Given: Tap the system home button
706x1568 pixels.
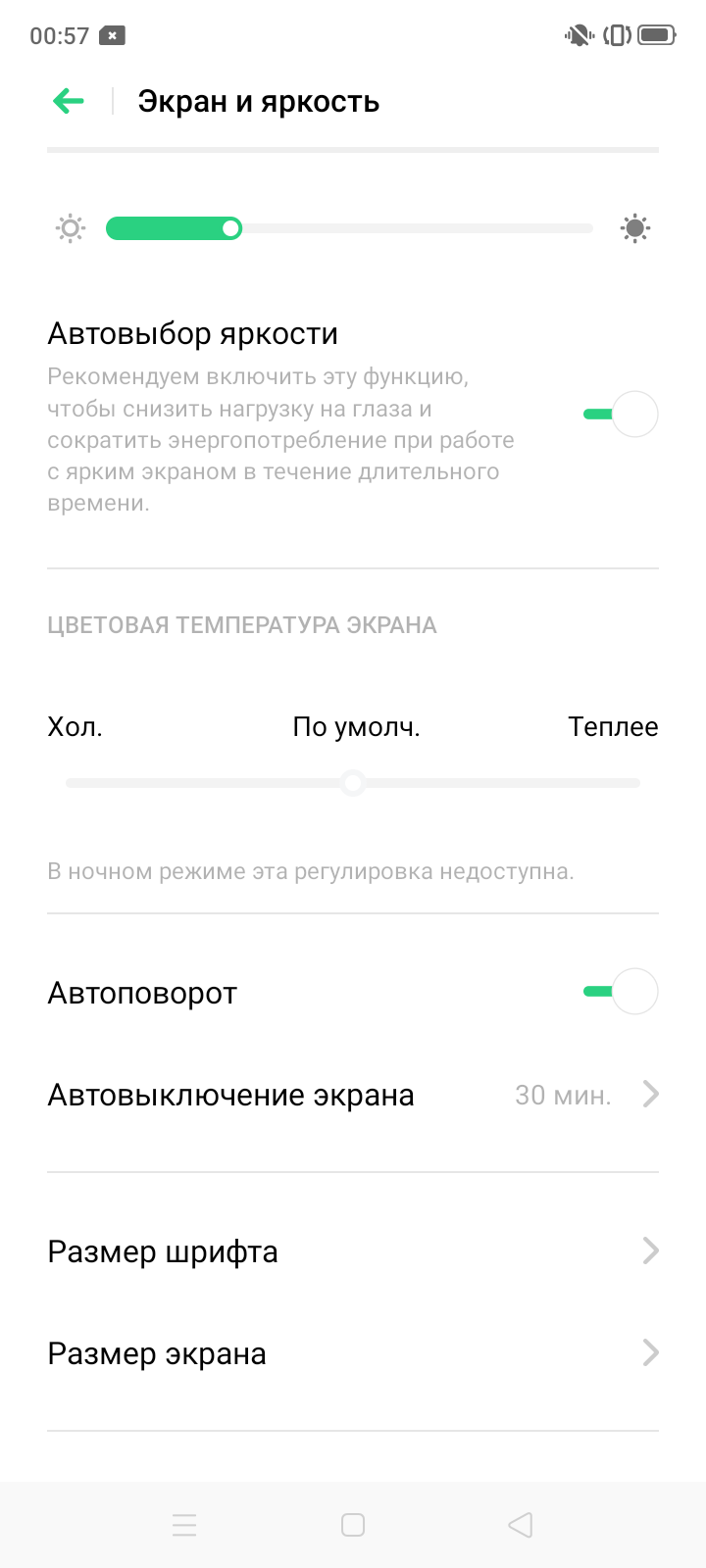Looking at the screenshot, I should tap(353, 1525).
